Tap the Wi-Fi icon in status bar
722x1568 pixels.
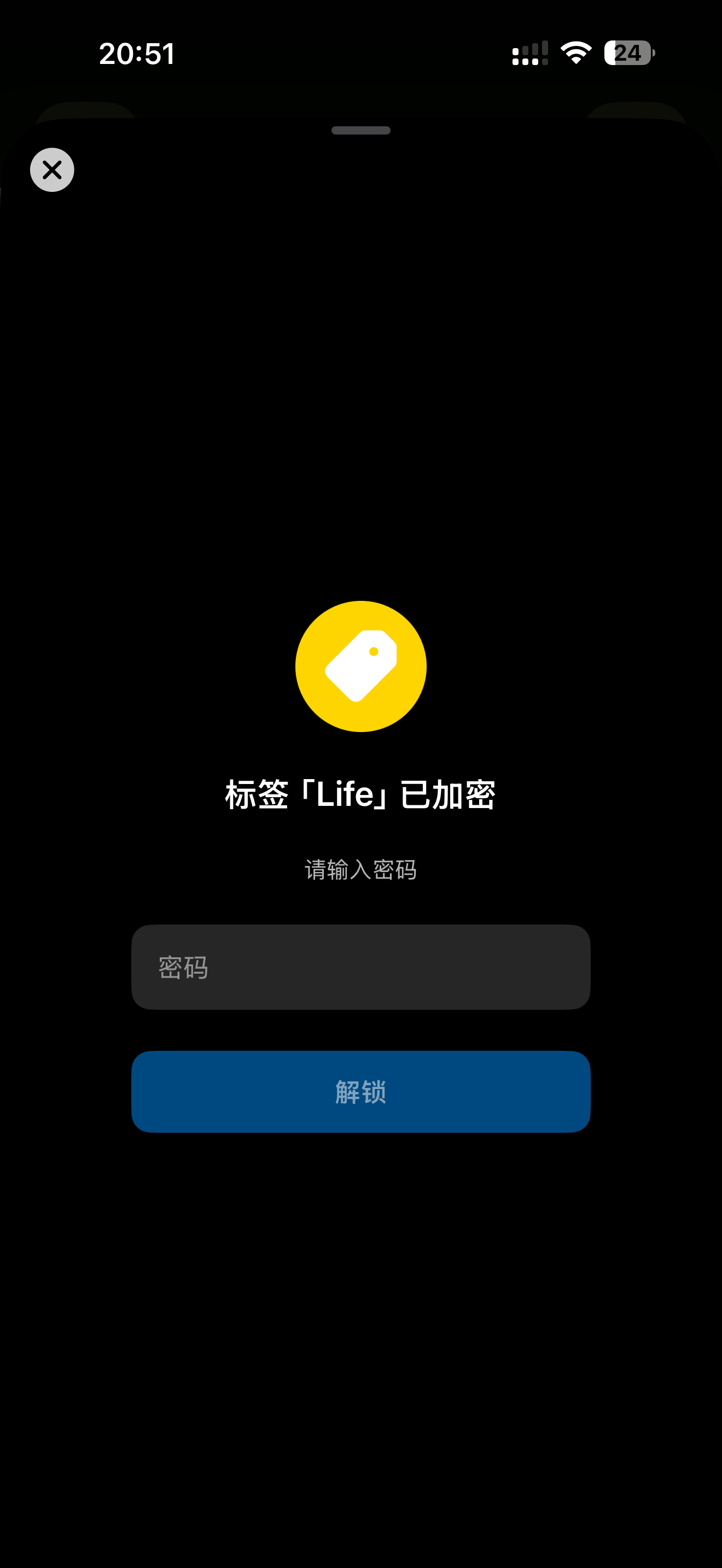pyautogui.click(x=575, y=54)
